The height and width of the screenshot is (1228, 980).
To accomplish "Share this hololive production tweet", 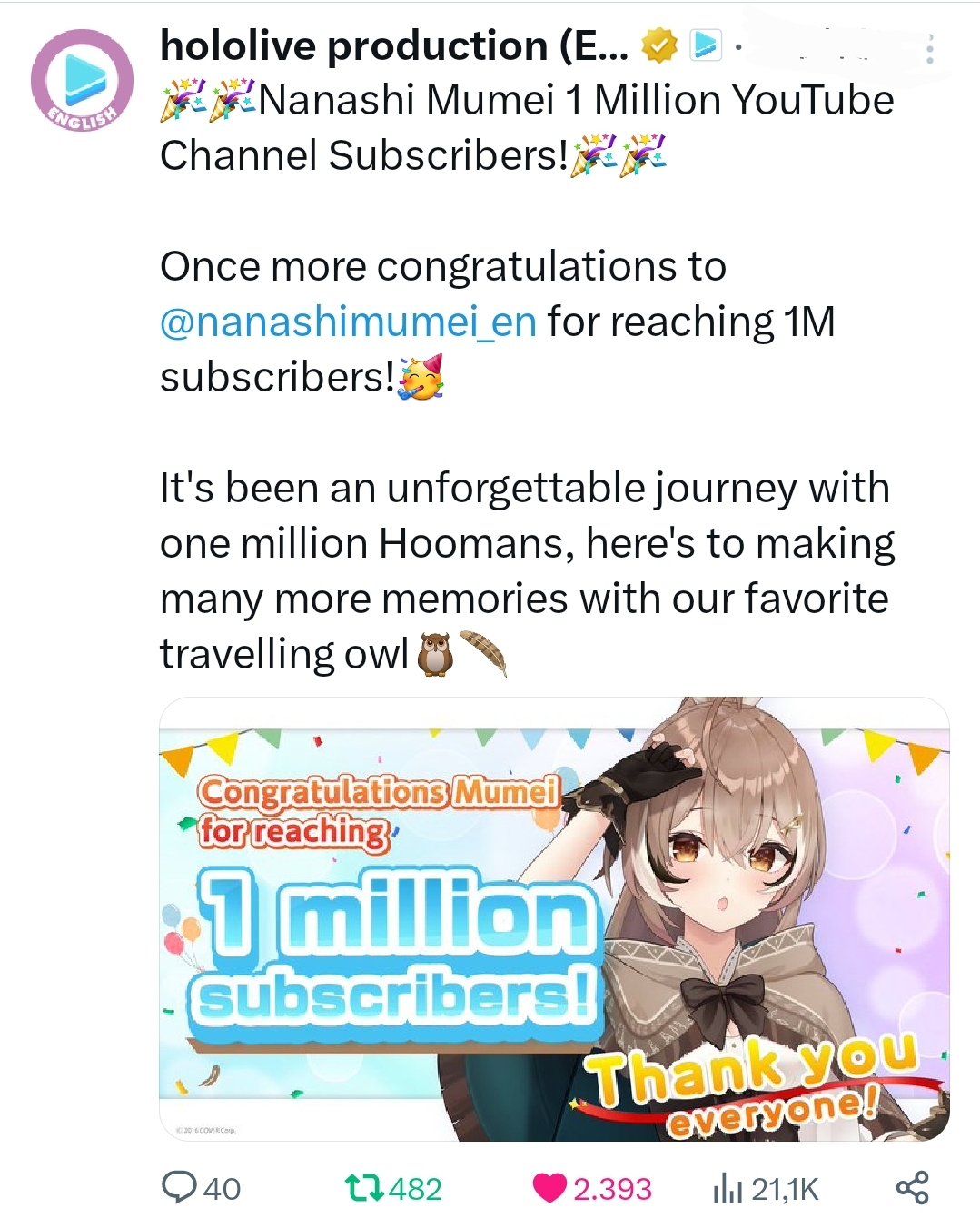I will pyautogui.click(x=912, y=1187).
